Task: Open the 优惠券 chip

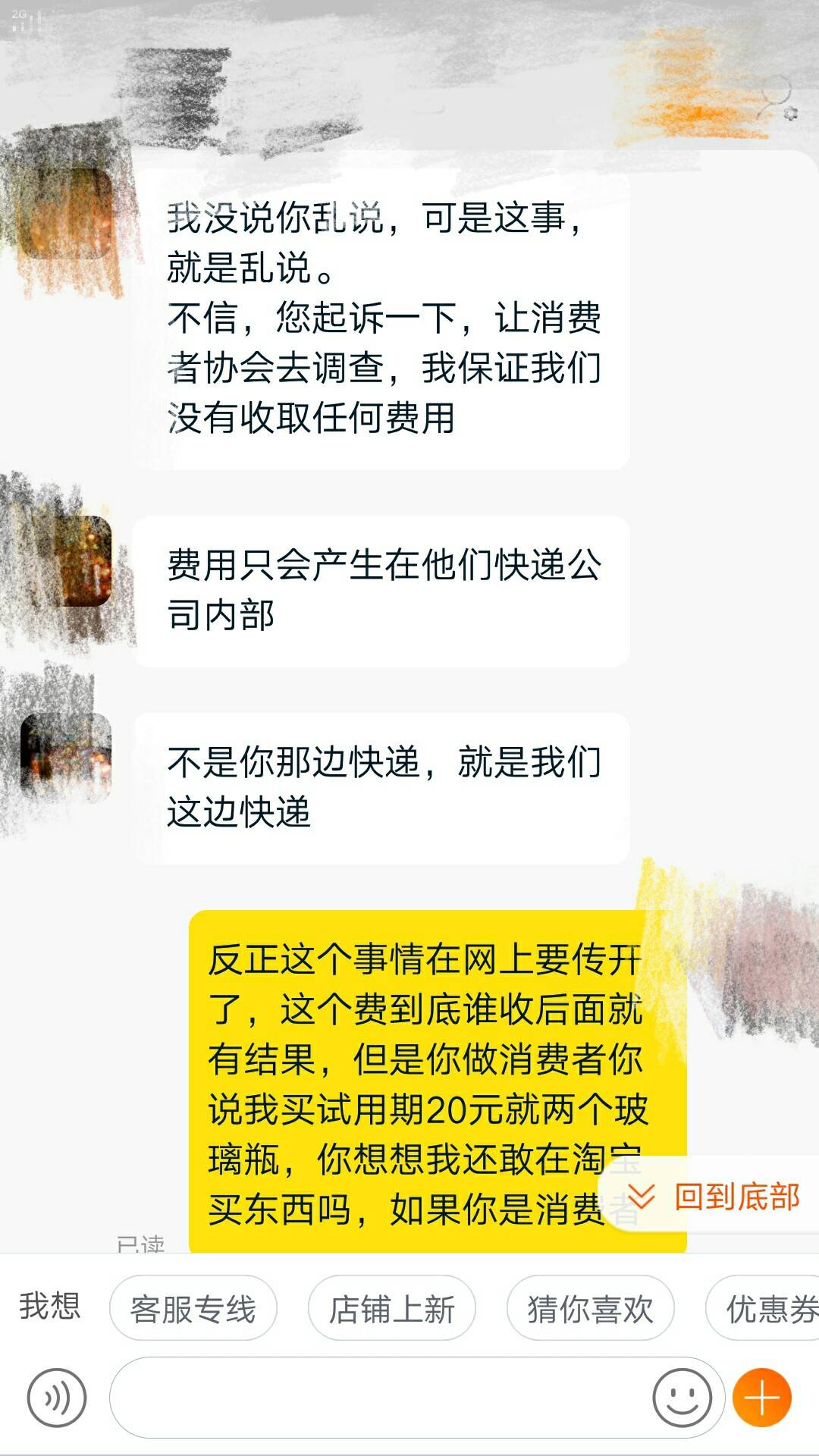Action: point(766,1309)
